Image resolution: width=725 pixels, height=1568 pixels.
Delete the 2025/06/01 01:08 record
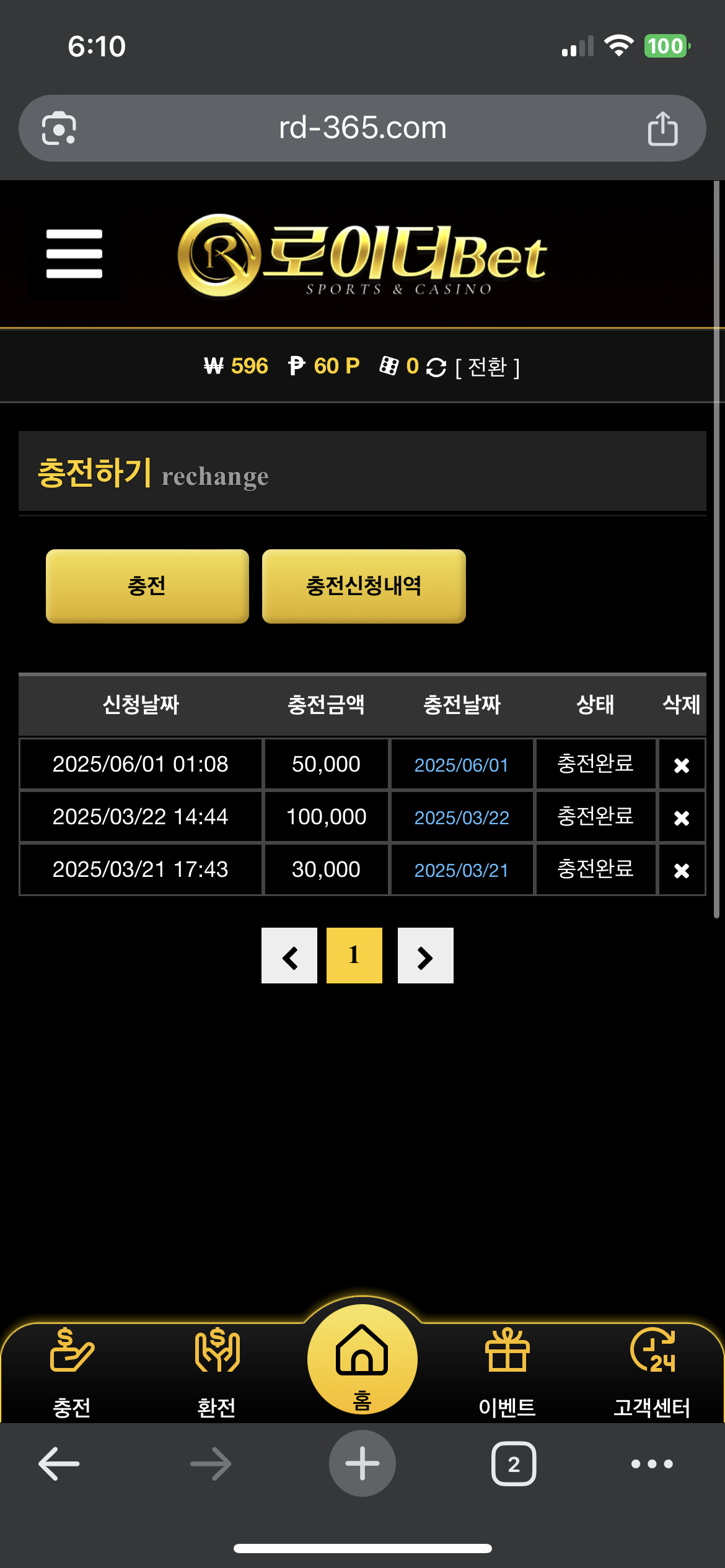pyautogui.click(x=682, y=765)
